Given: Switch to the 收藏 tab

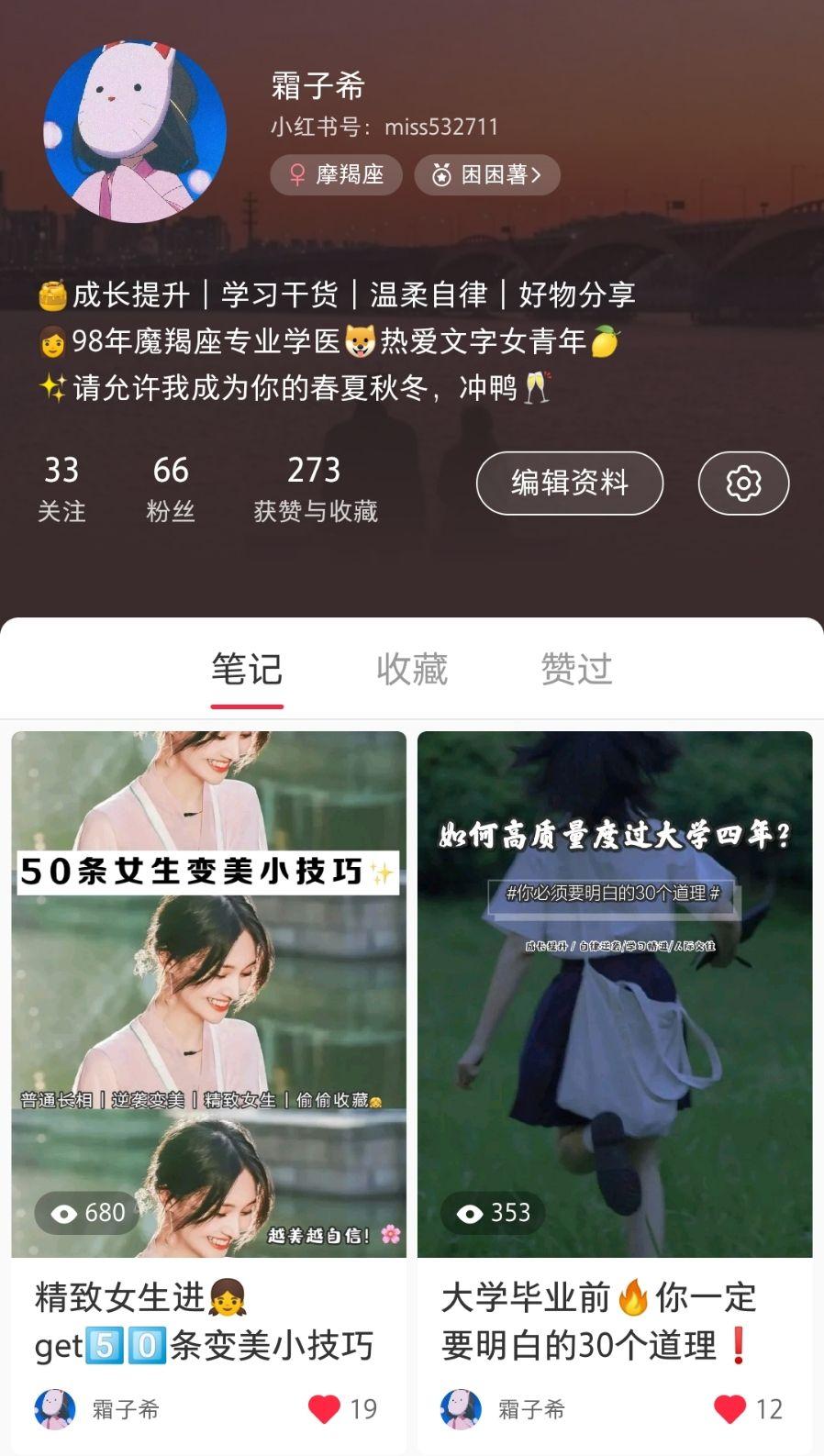Looking at the screenshot, I should click(x=412, y=670).
